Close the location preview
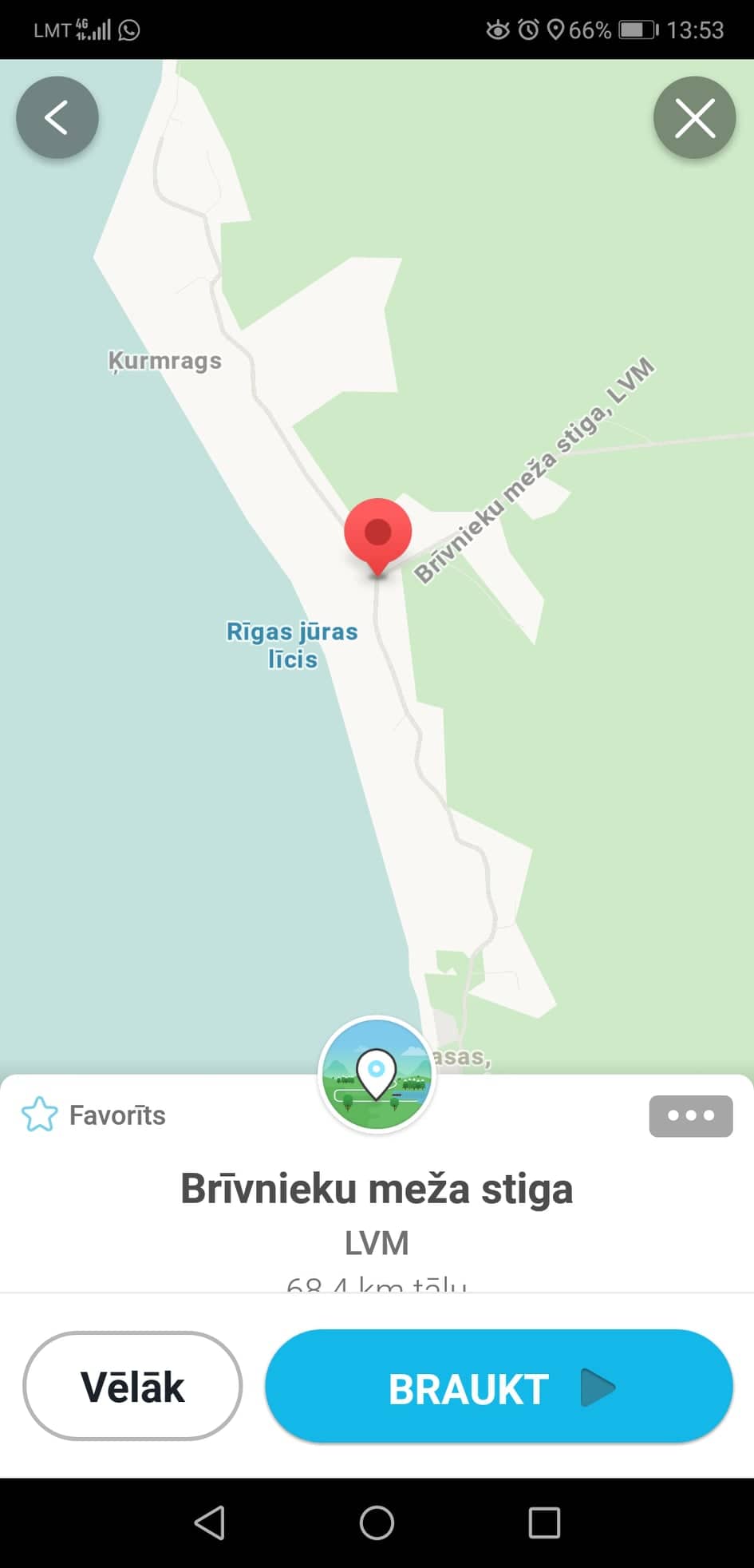This screenshot has height=1568, width=754. click(694, 118)
